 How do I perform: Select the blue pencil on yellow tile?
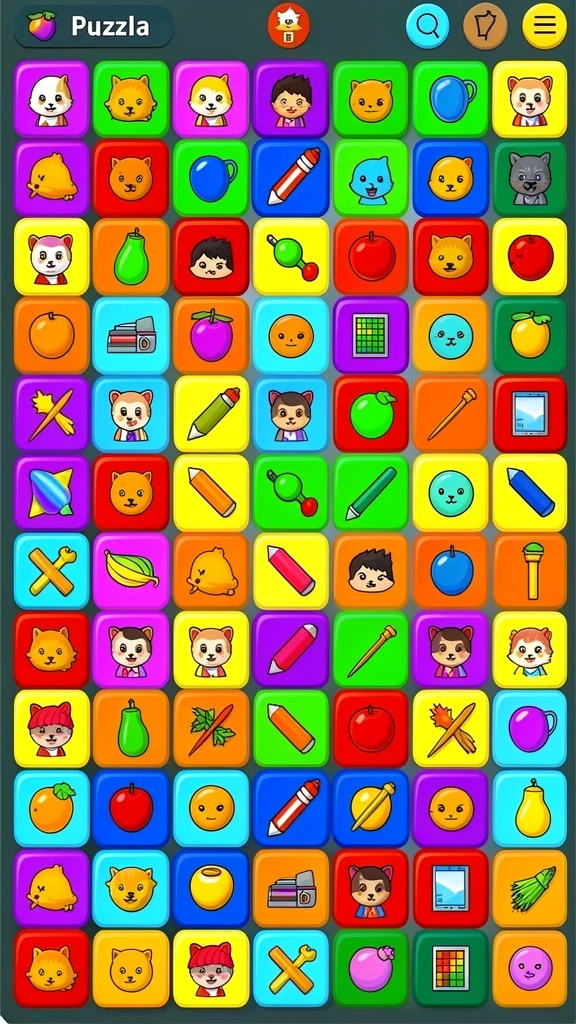(530, 493)
